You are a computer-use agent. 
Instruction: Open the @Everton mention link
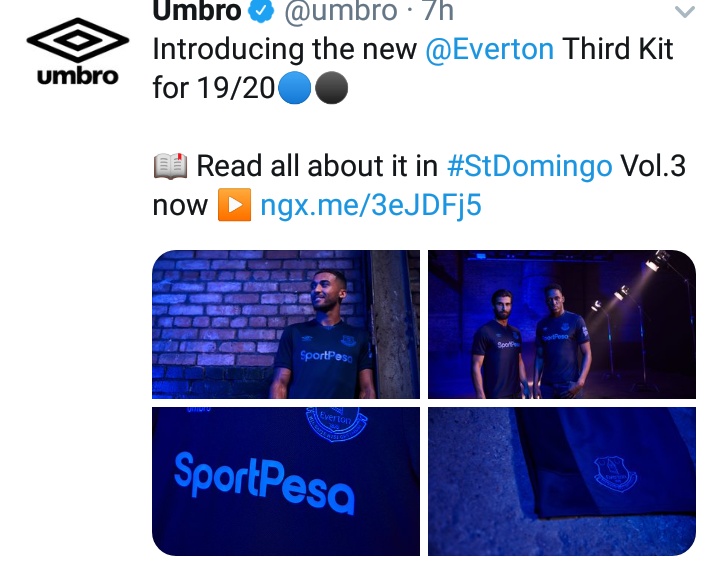pos(488,51)
